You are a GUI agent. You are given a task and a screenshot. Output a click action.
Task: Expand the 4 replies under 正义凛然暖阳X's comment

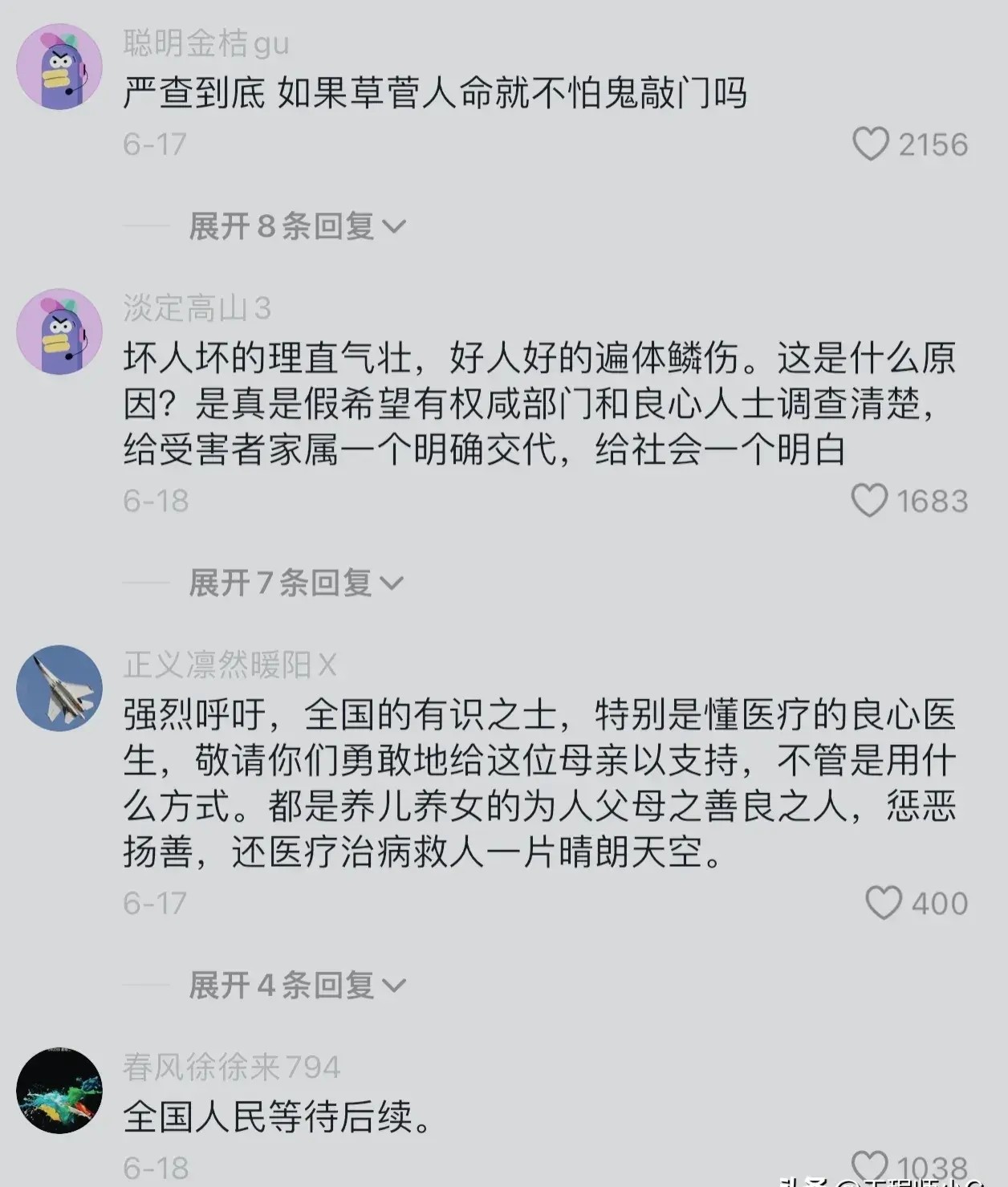click(297, 985)
